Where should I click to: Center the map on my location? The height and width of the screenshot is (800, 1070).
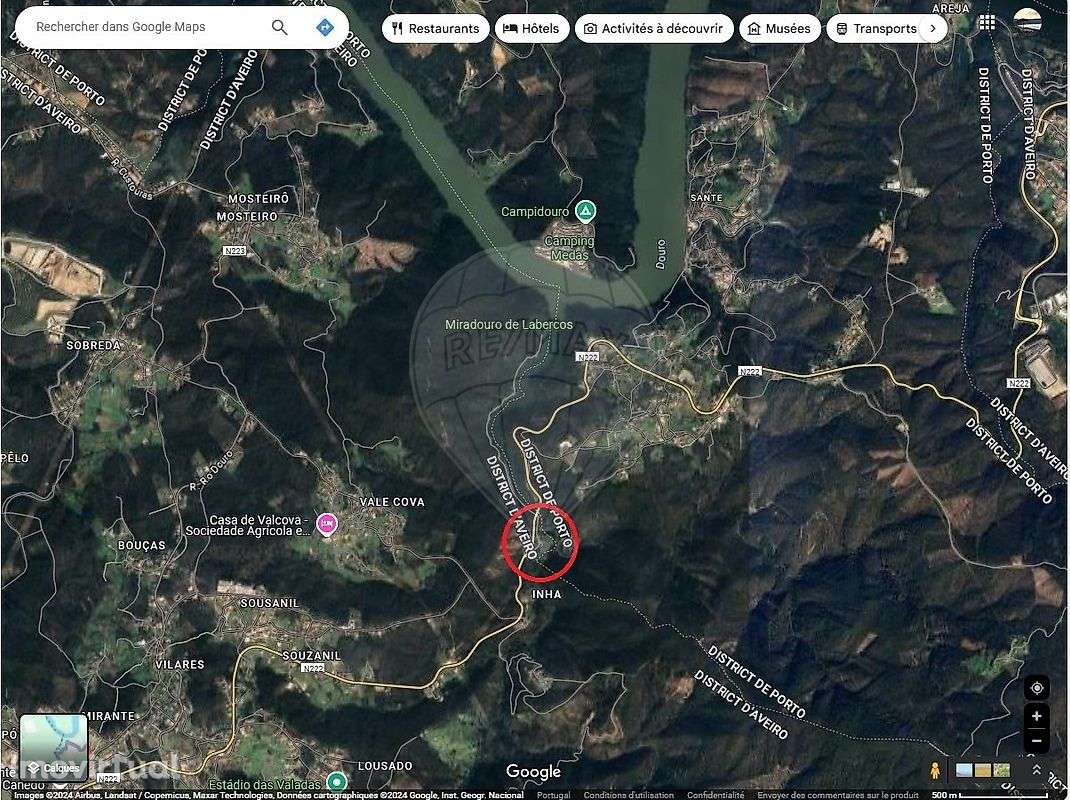pos(1036,688)
